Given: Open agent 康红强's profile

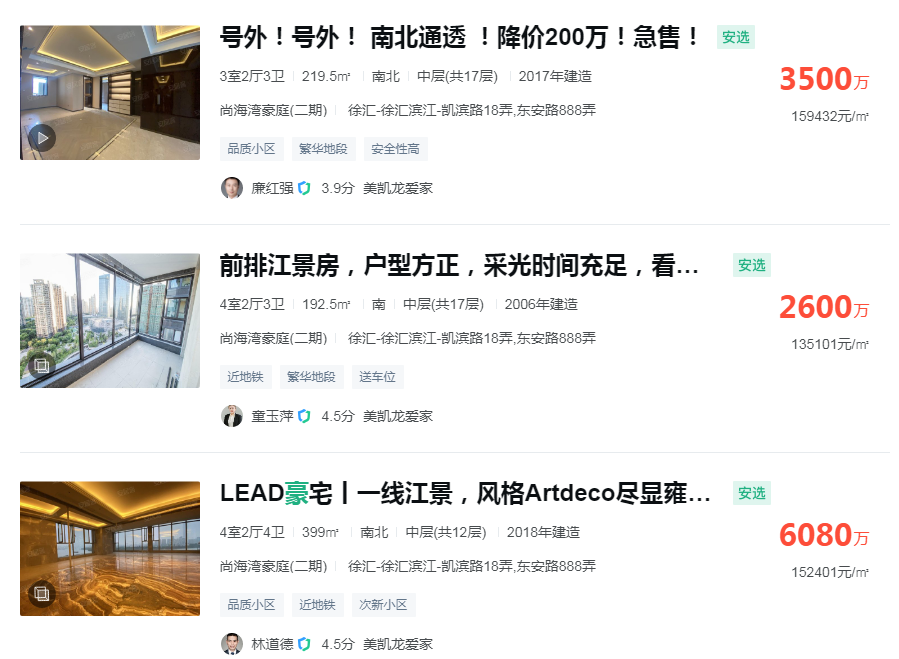Looking at the screenshot, I should click(x=273, y=188).
